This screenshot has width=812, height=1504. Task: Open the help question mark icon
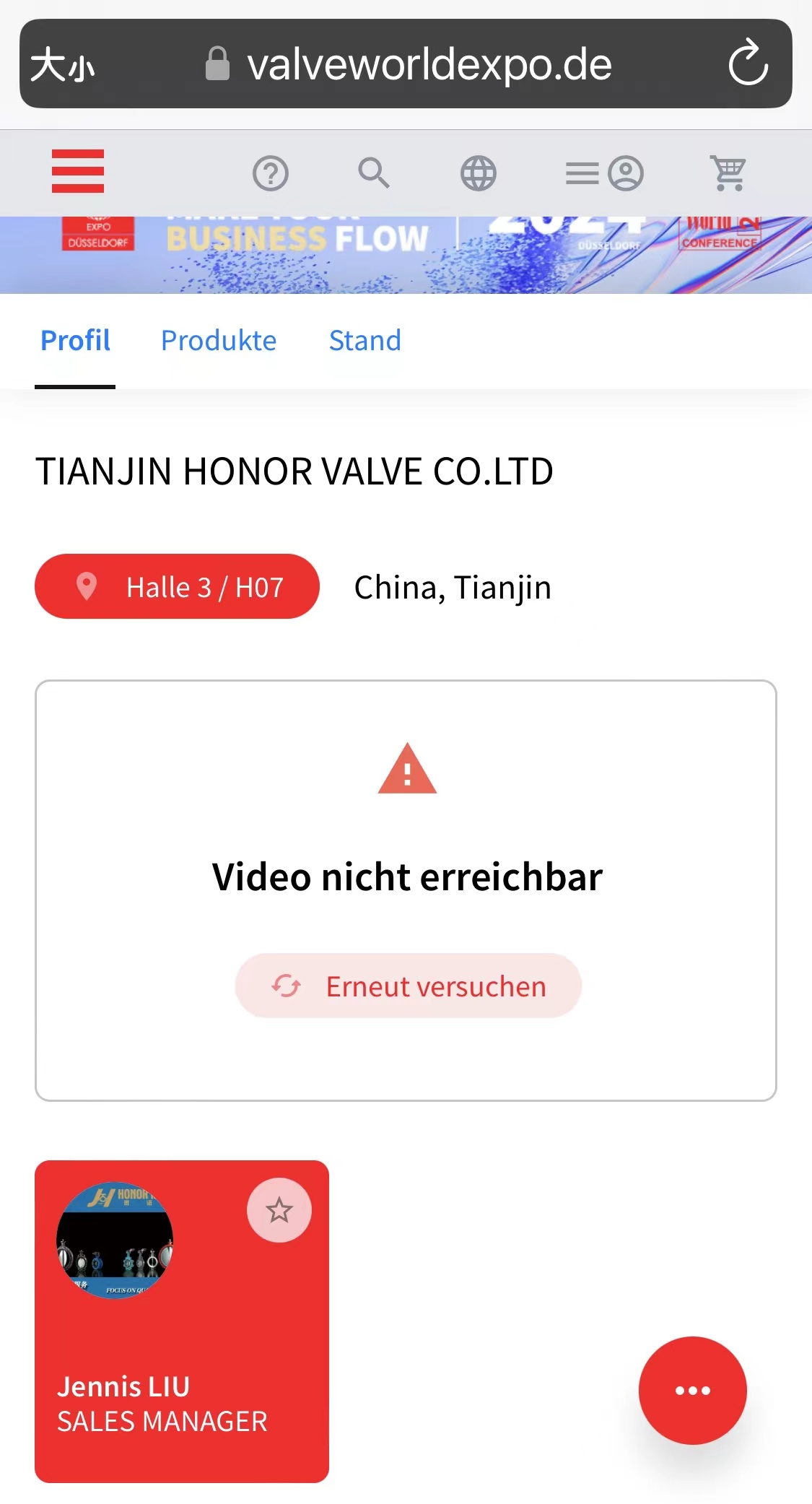pos(271,173)
